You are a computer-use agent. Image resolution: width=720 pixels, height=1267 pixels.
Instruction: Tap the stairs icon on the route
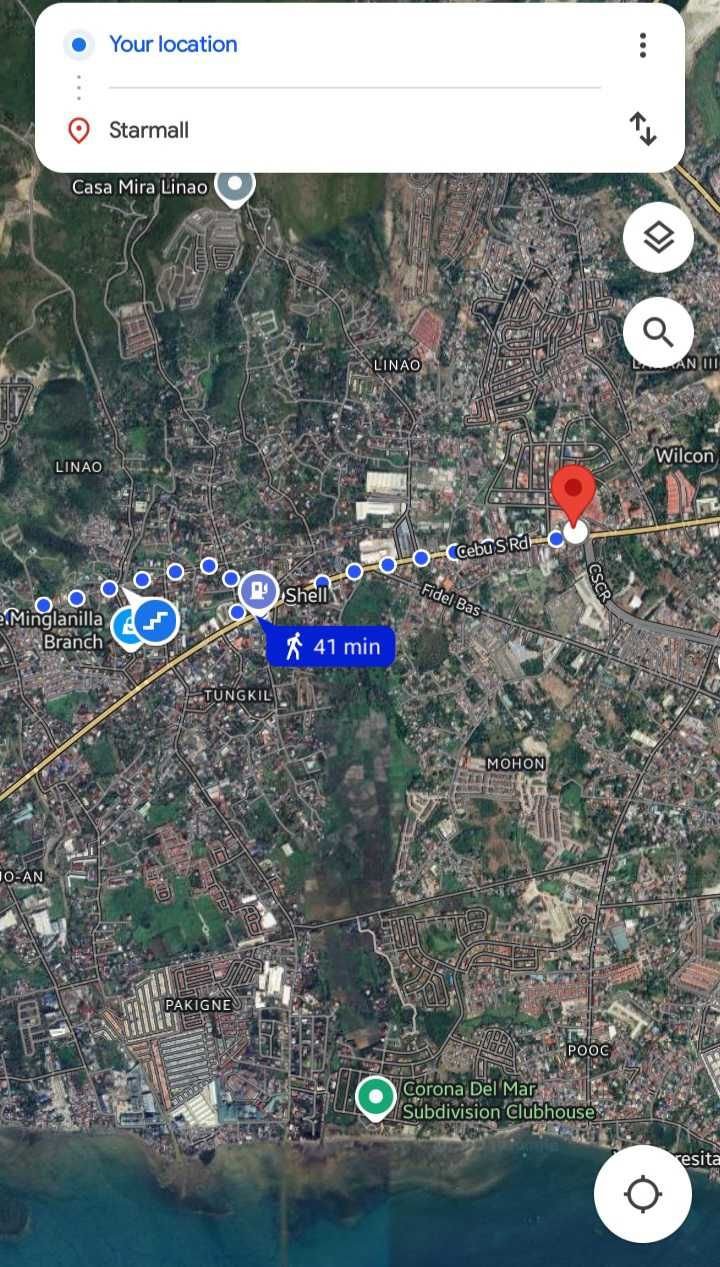pyautogui.click(x=157, y=621)
